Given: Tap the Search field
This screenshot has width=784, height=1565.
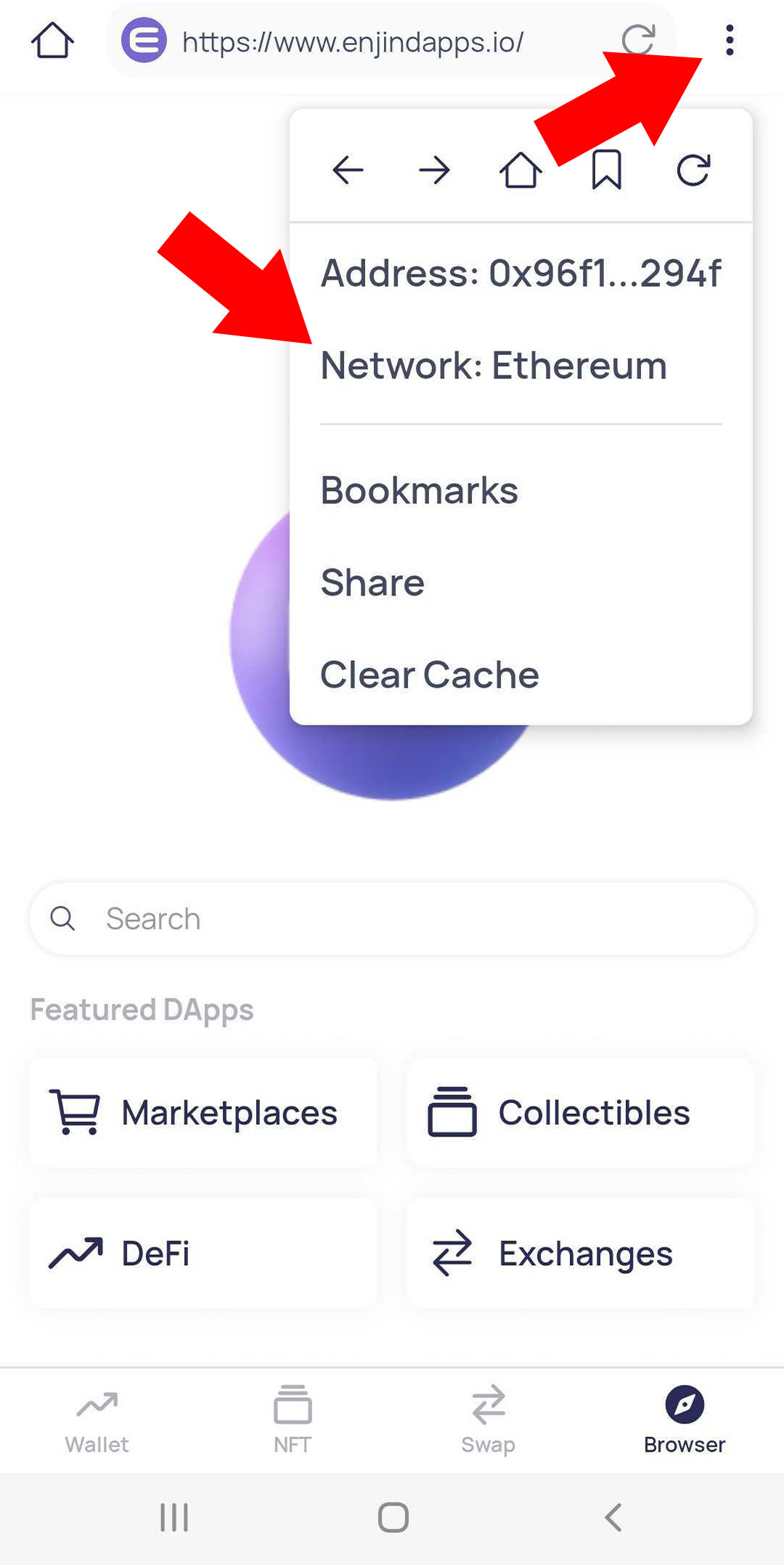Looking at the screenshot, I should (391, 919).
